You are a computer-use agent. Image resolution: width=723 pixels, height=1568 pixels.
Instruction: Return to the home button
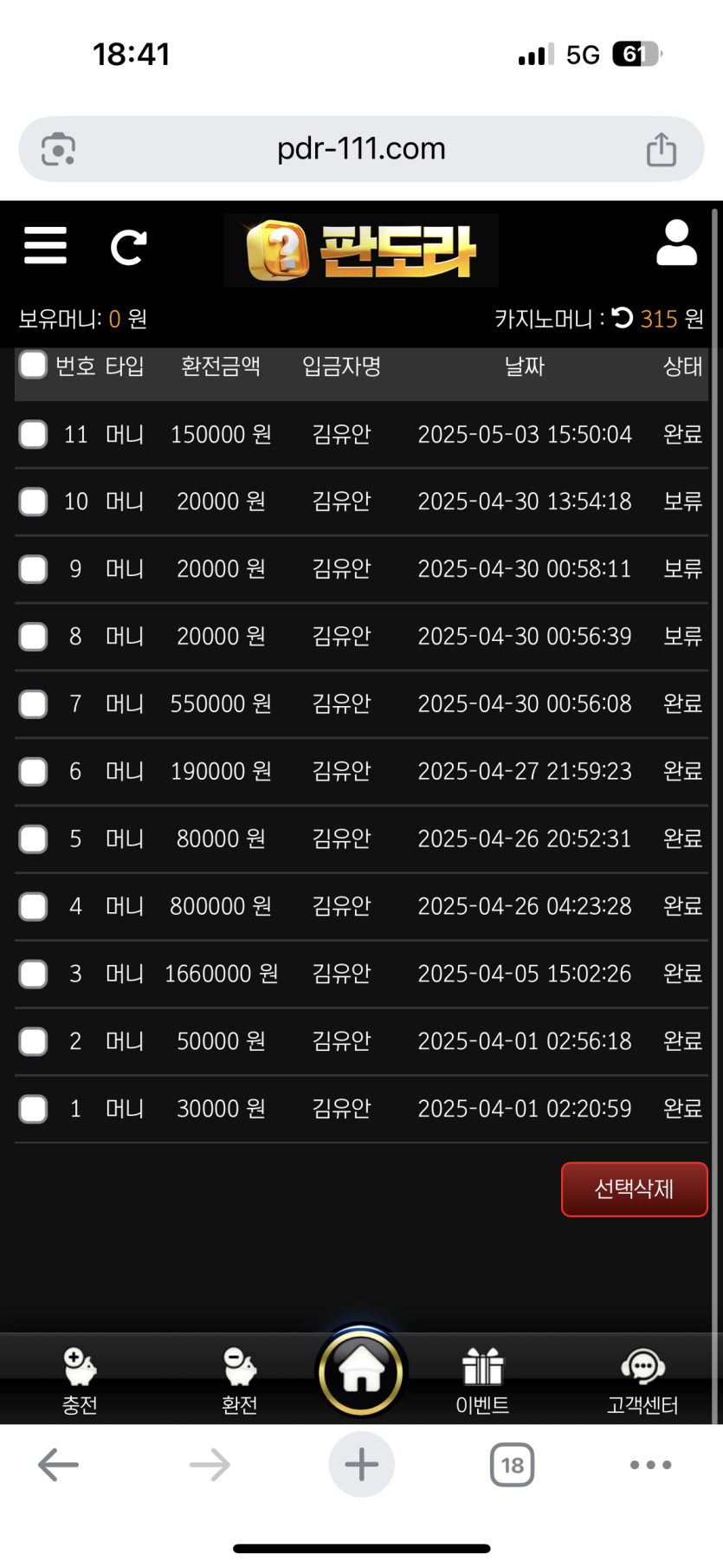361,1372
